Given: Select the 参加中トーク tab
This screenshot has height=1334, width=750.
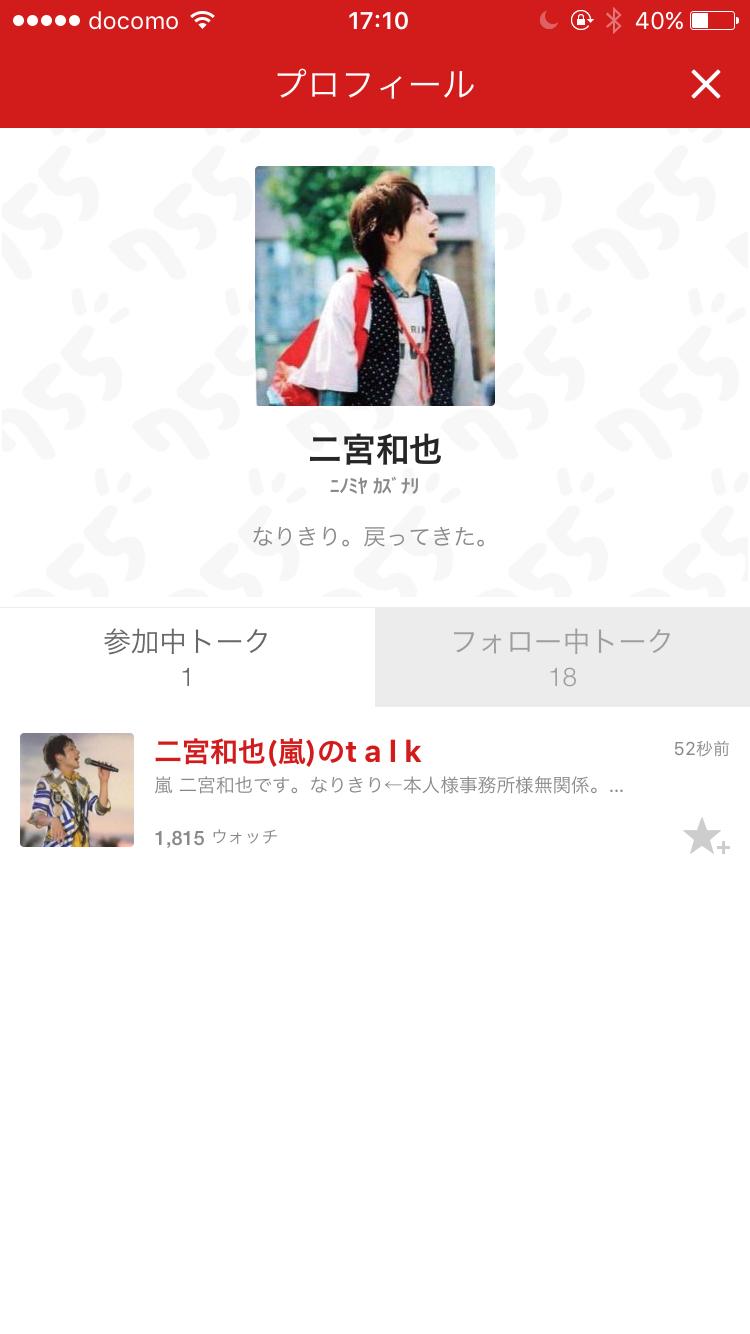Looking at the screenshot, I should click(x=187, y=657).
